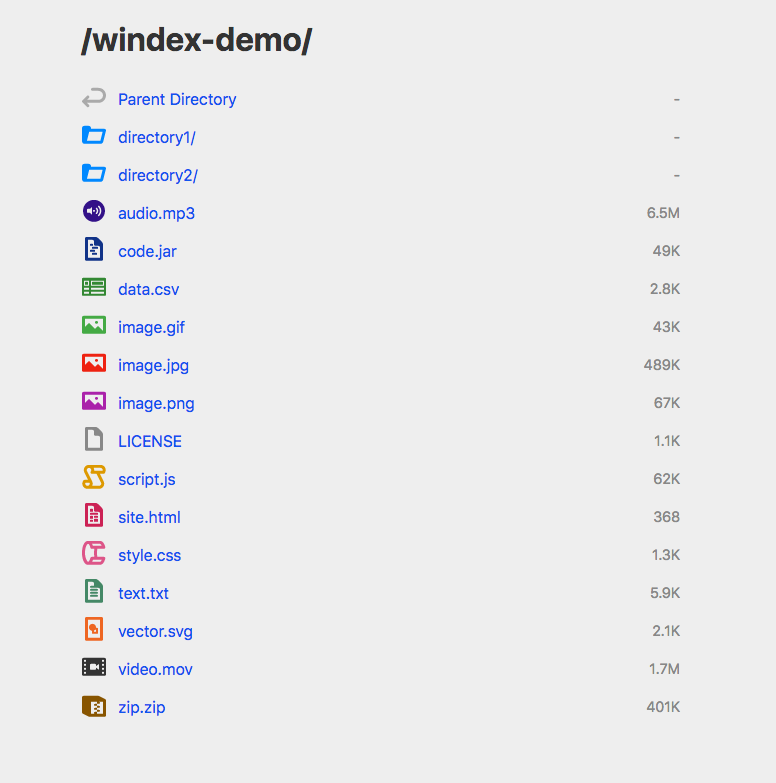The image size is (776, 783).
Task: Open the directory2/ folder
Action: pos(158,175)
